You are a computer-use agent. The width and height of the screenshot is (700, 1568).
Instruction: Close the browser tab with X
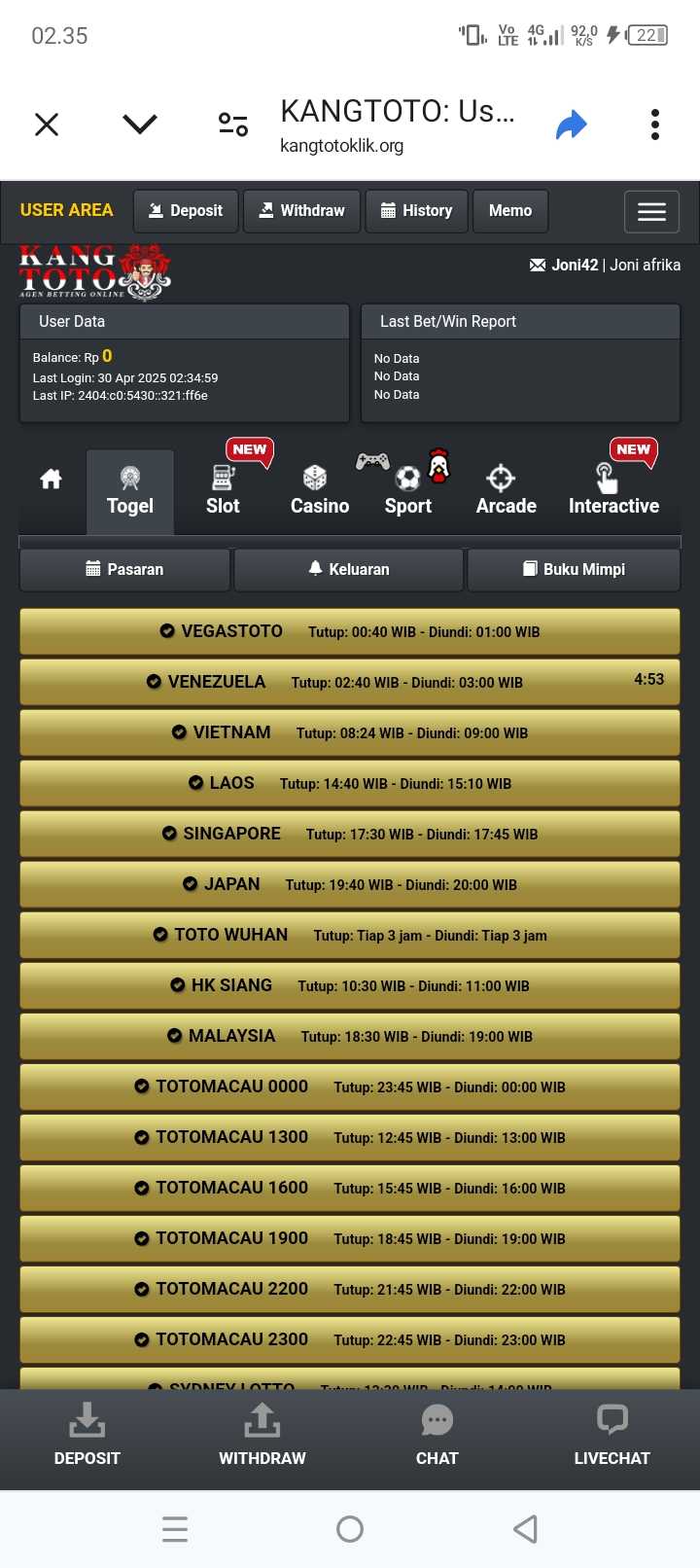[x=47, y=125]
